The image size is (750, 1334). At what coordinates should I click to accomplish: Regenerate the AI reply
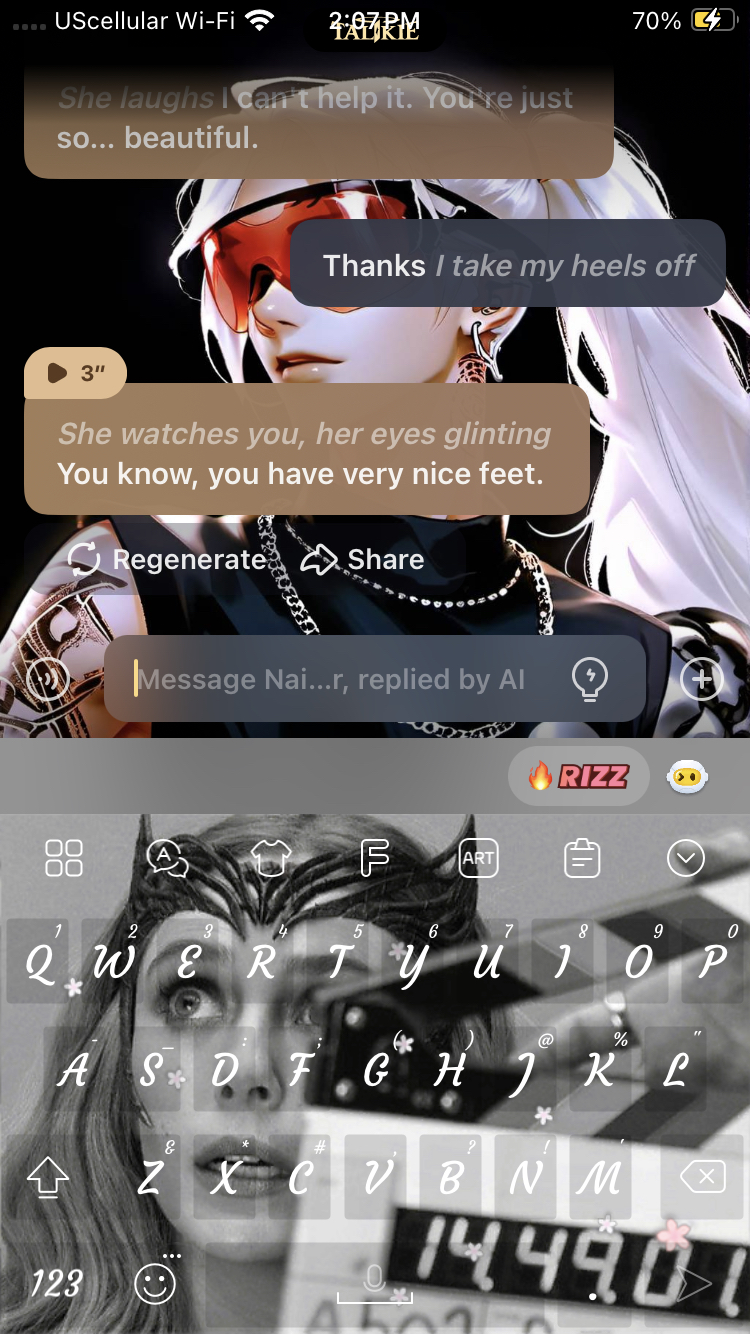pos(166,560)
